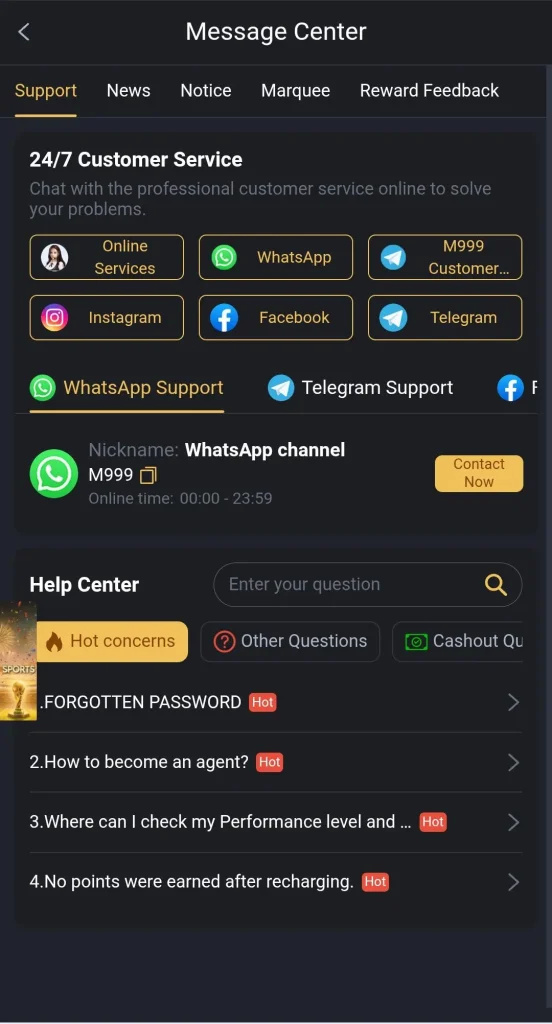Switch to the News tab
The image size is (552, 1024).
(x=129, y=91)
